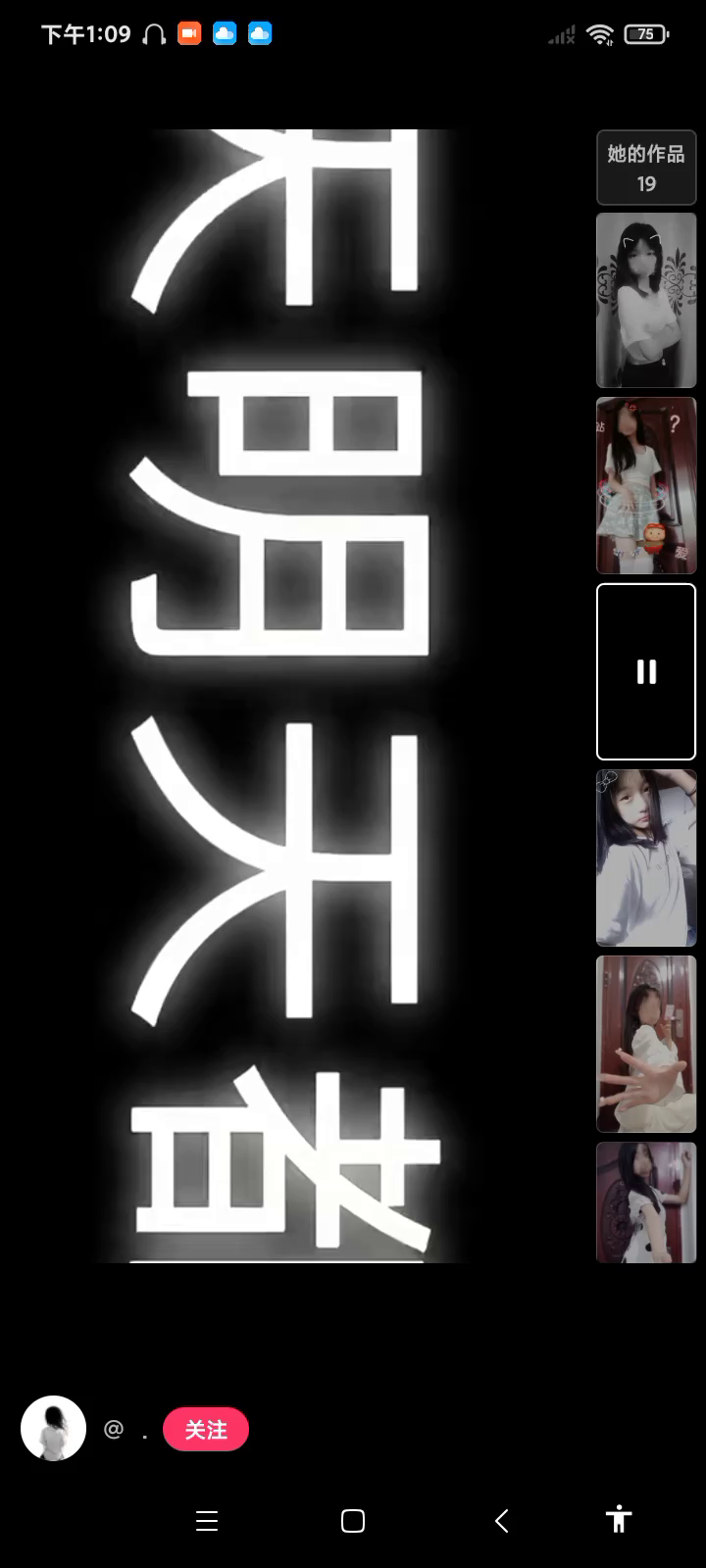Play the black-and-white cat ears video thumbnail
The width and height of the screenshot is (706, 1568).
pos(646,300)
